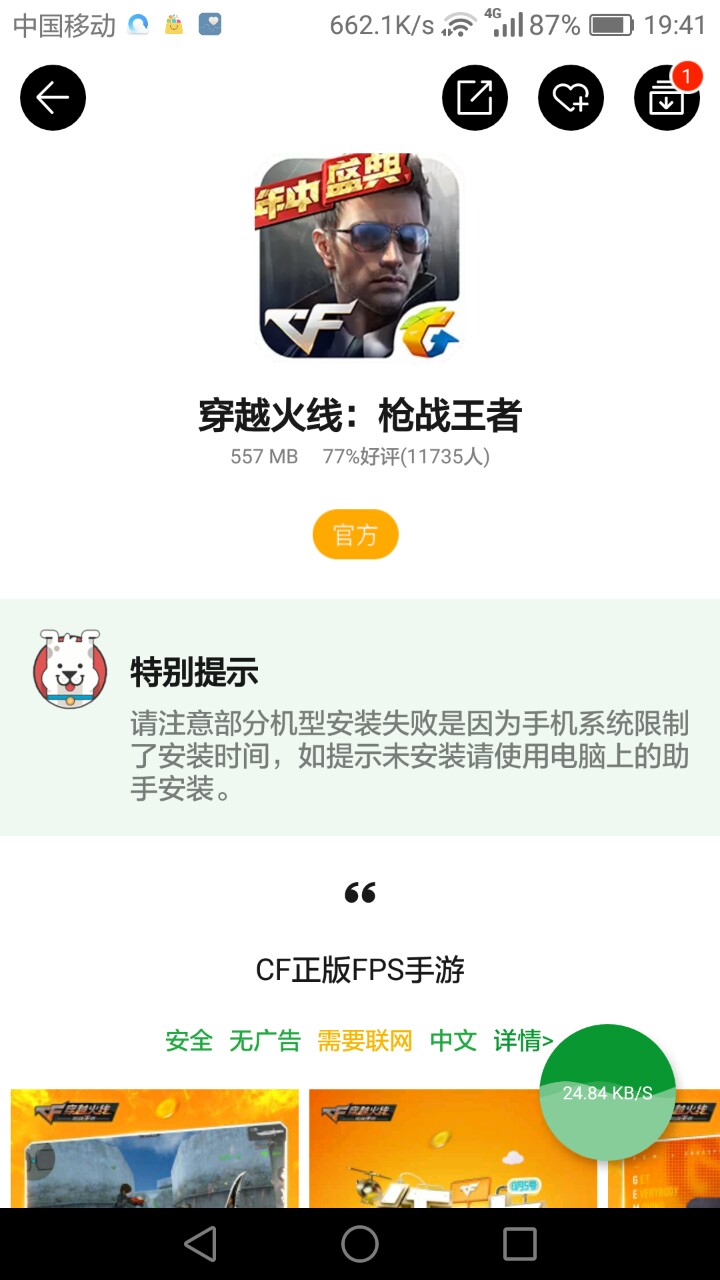Tap the green download progress button
720x1280 pixels.
[607, 1092]
